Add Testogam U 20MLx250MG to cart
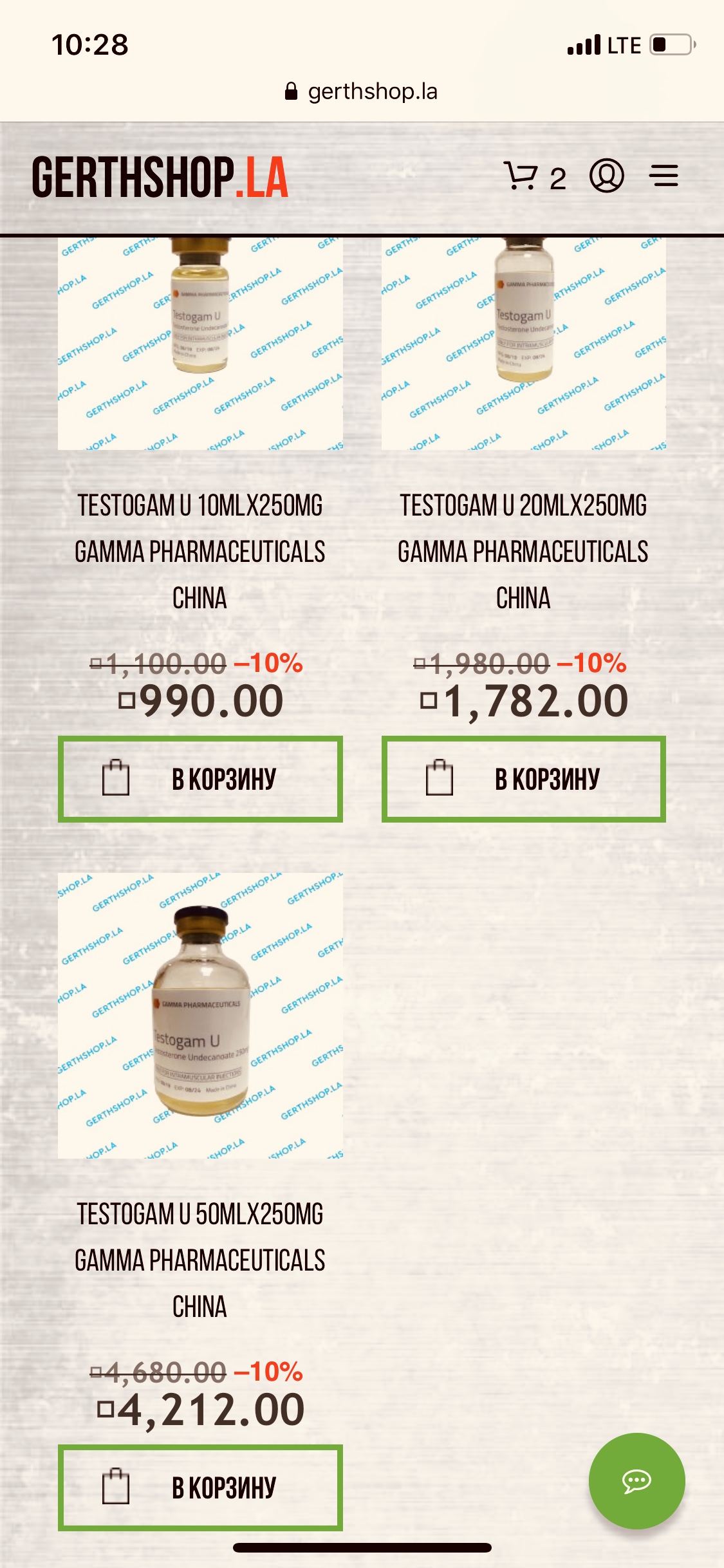 523,779
